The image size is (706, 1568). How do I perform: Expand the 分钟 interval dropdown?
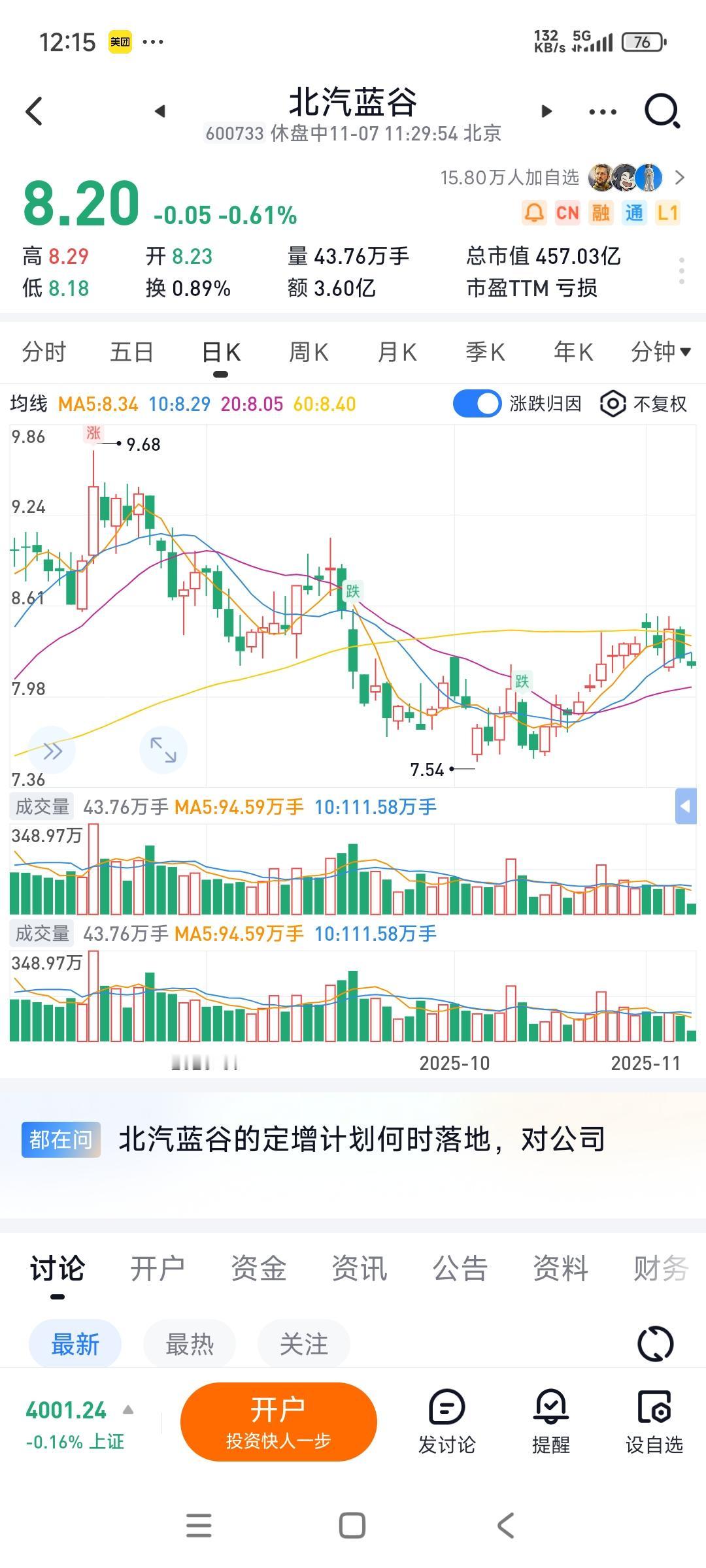(x=660, y=352)
